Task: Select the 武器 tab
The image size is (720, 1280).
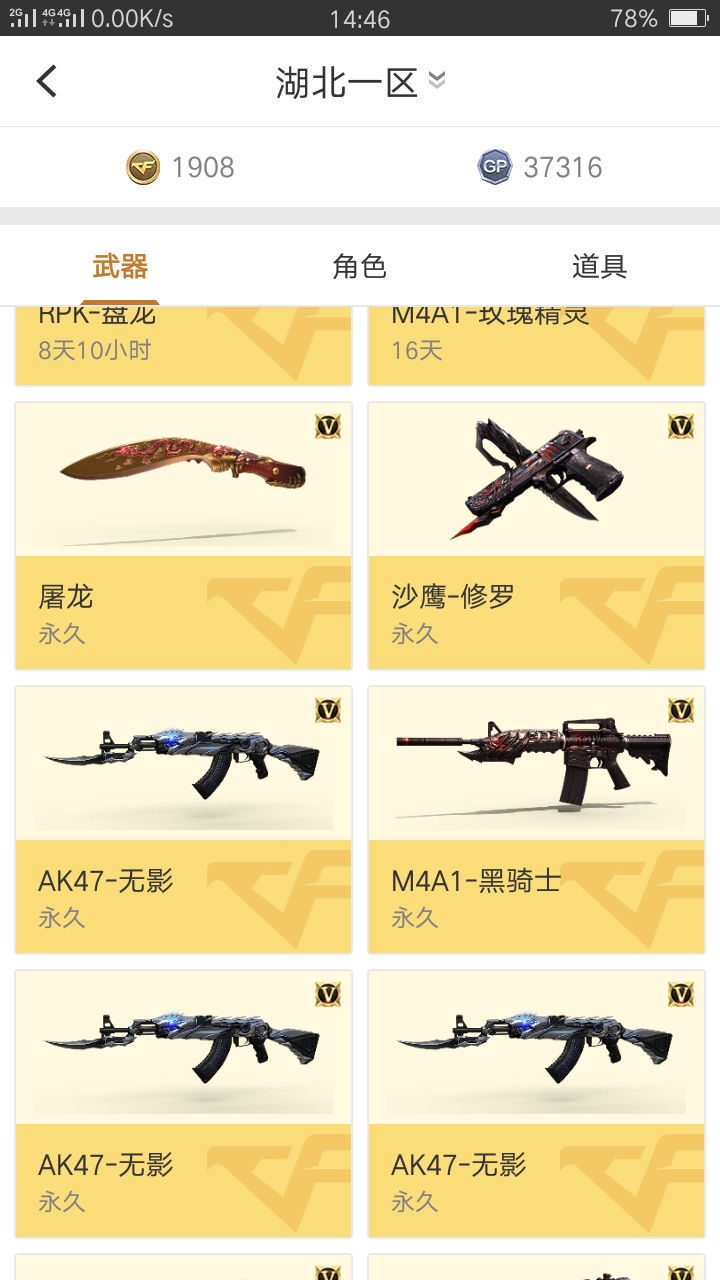Action: (x=120, y=266)
